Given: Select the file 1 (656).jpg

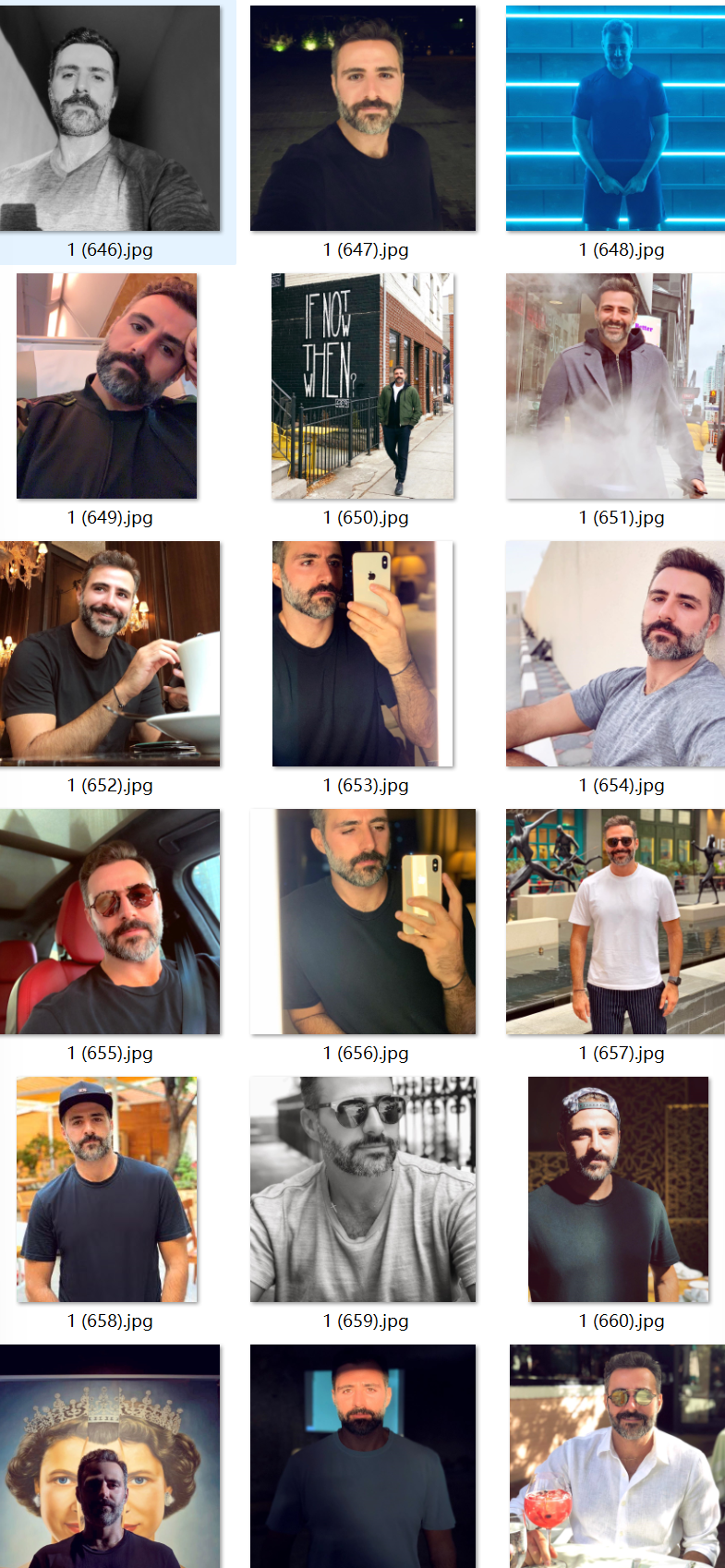Looking at the screenshot, I should (x=363, y=922).
